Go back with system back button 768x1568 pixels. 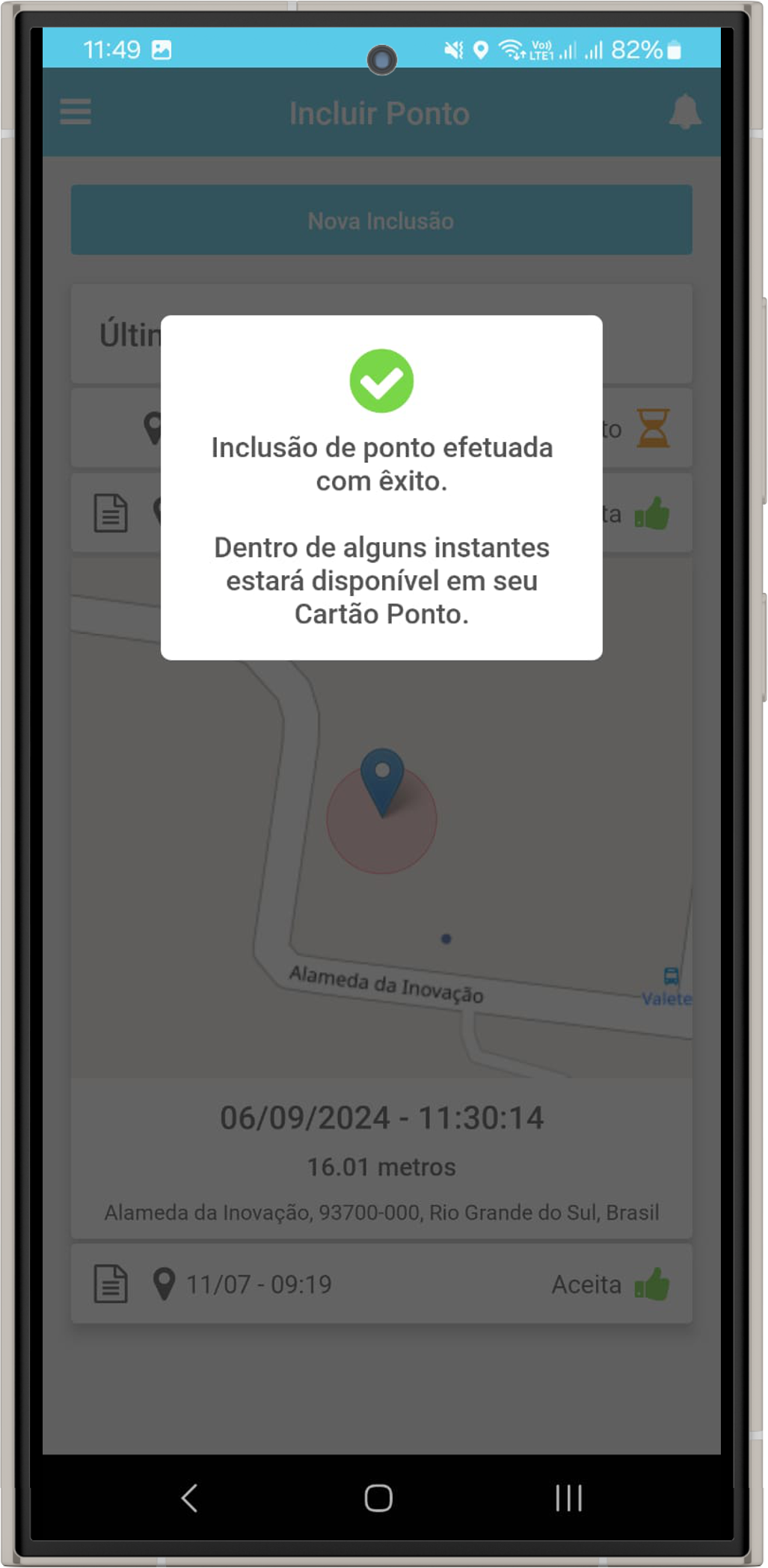tap(190, 1498)
